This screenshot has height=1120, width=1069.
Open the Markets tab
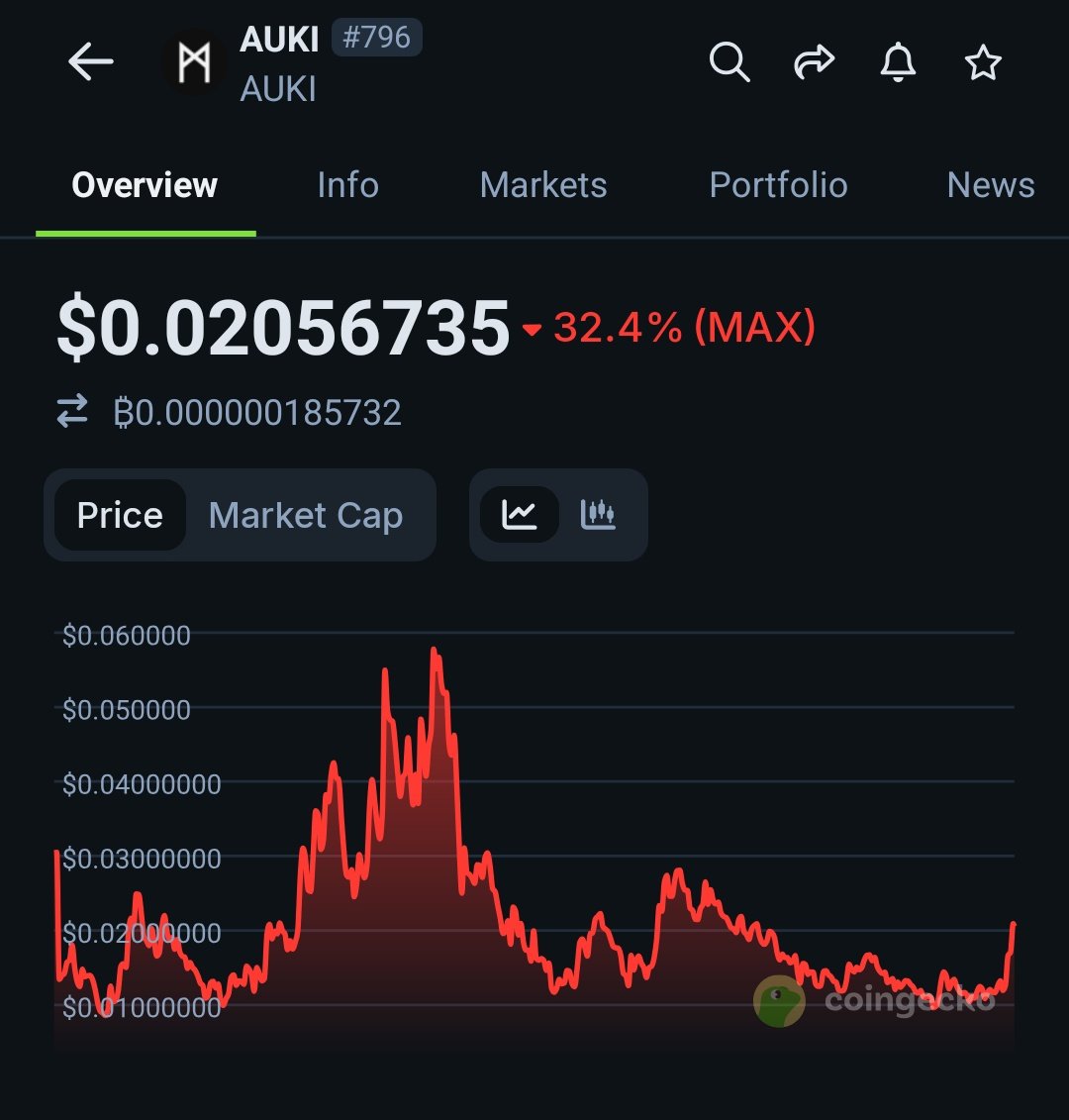click(543, 185)
